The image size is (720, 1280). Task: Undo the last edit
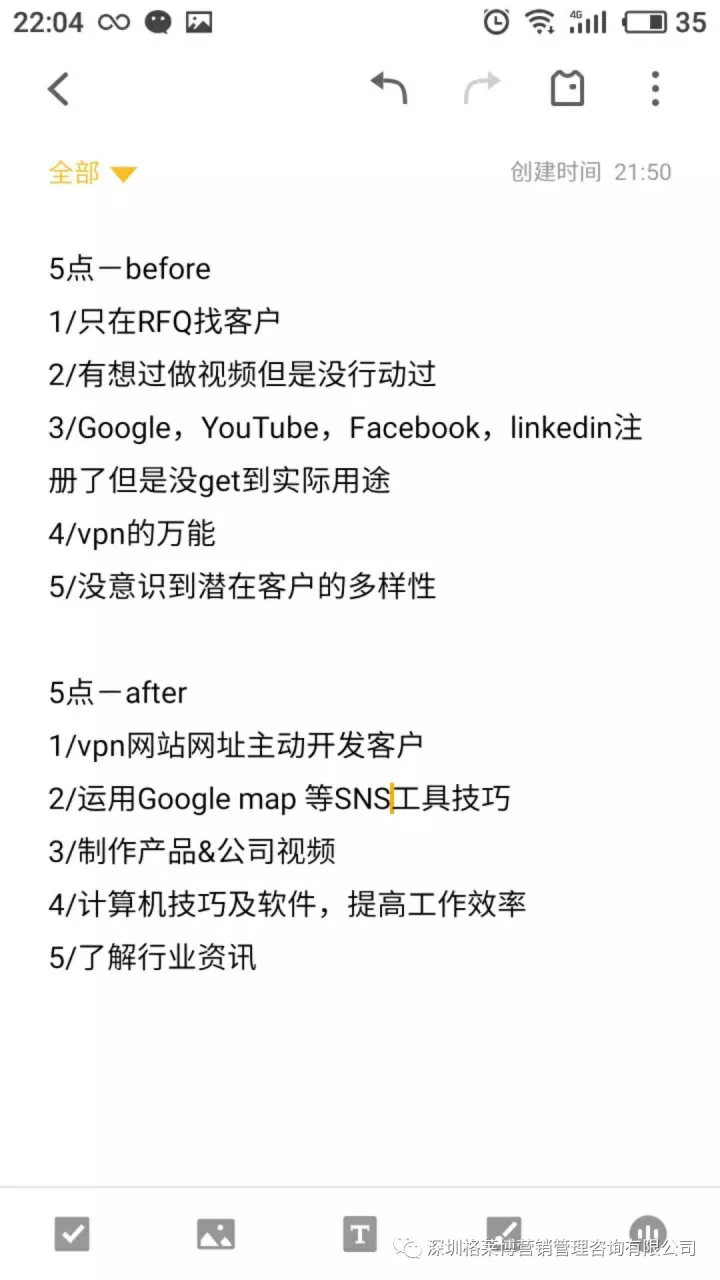point(389,88)
